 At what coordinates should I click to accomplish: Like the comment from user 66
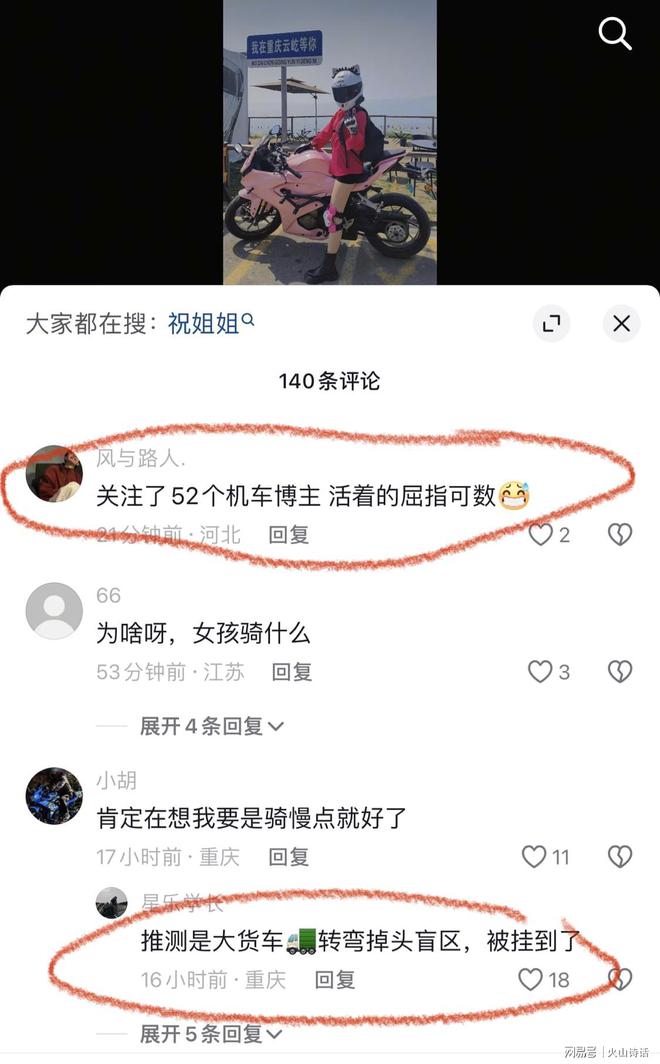click(540, 672)
